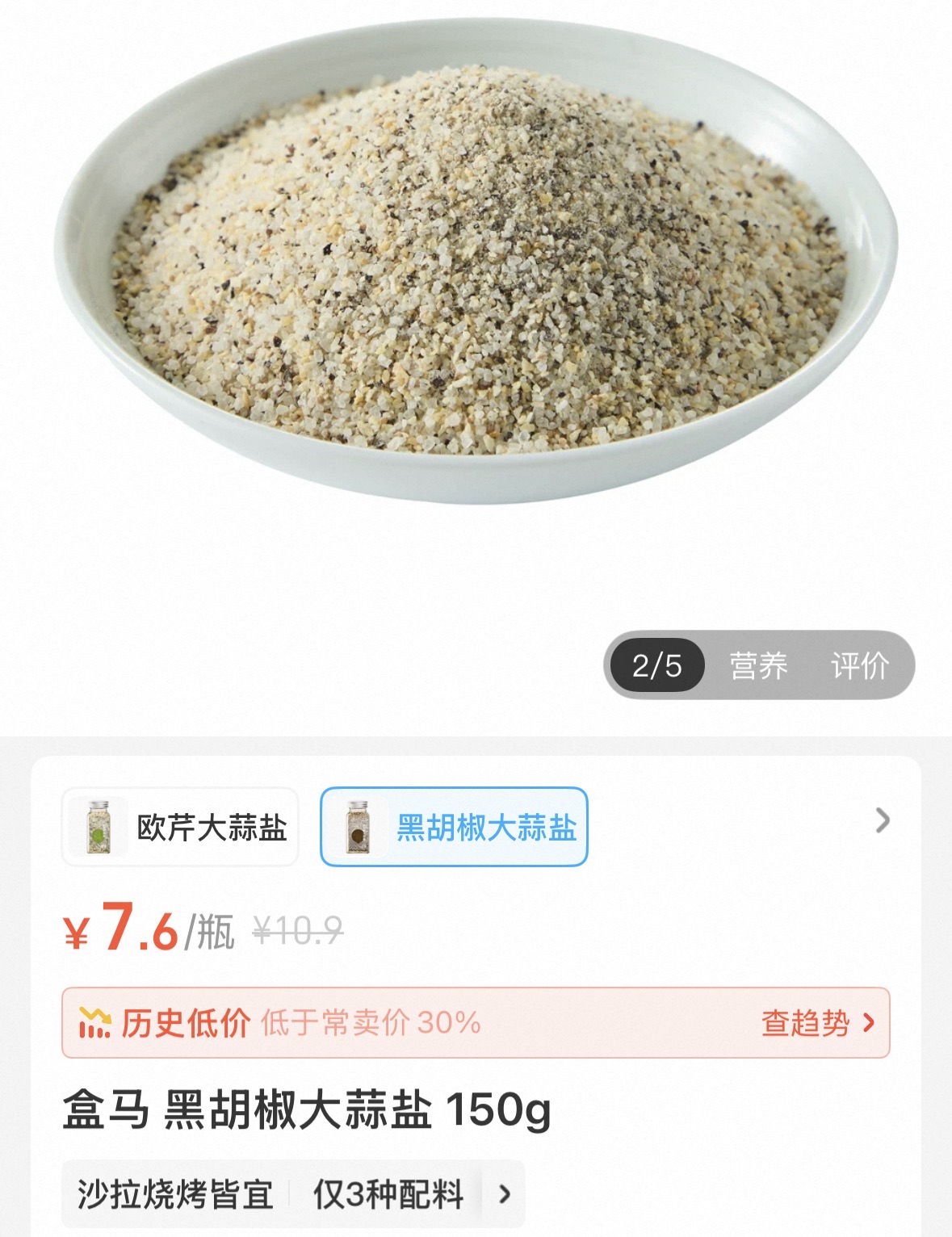Select the 黑胡椒大蒜盐 variant

point(454,828)
